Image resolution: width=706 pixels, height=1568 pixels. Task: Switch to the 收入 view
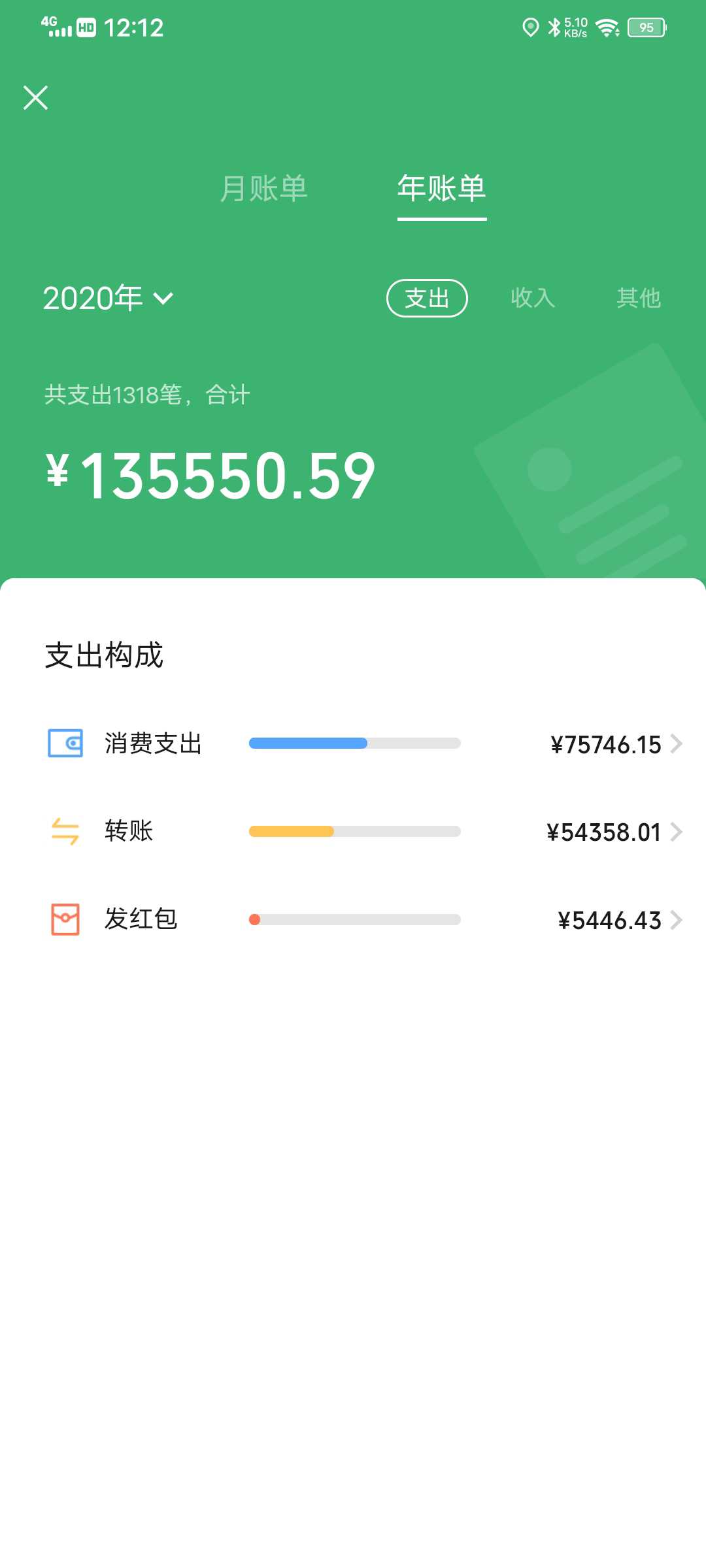(x=533, y=298)
